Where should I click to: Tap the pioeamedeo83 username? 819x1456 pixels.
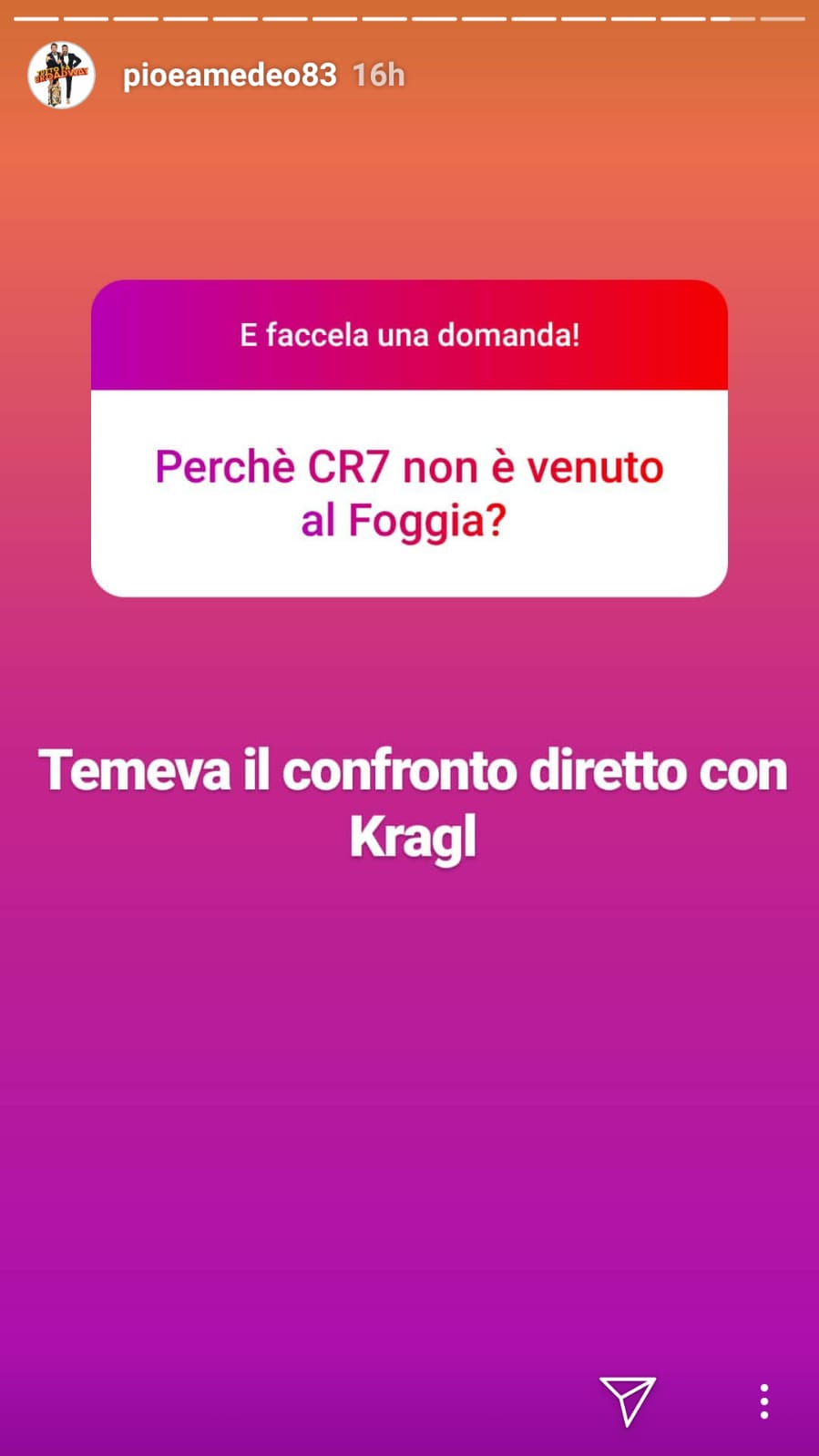click(x=230, y=75)
